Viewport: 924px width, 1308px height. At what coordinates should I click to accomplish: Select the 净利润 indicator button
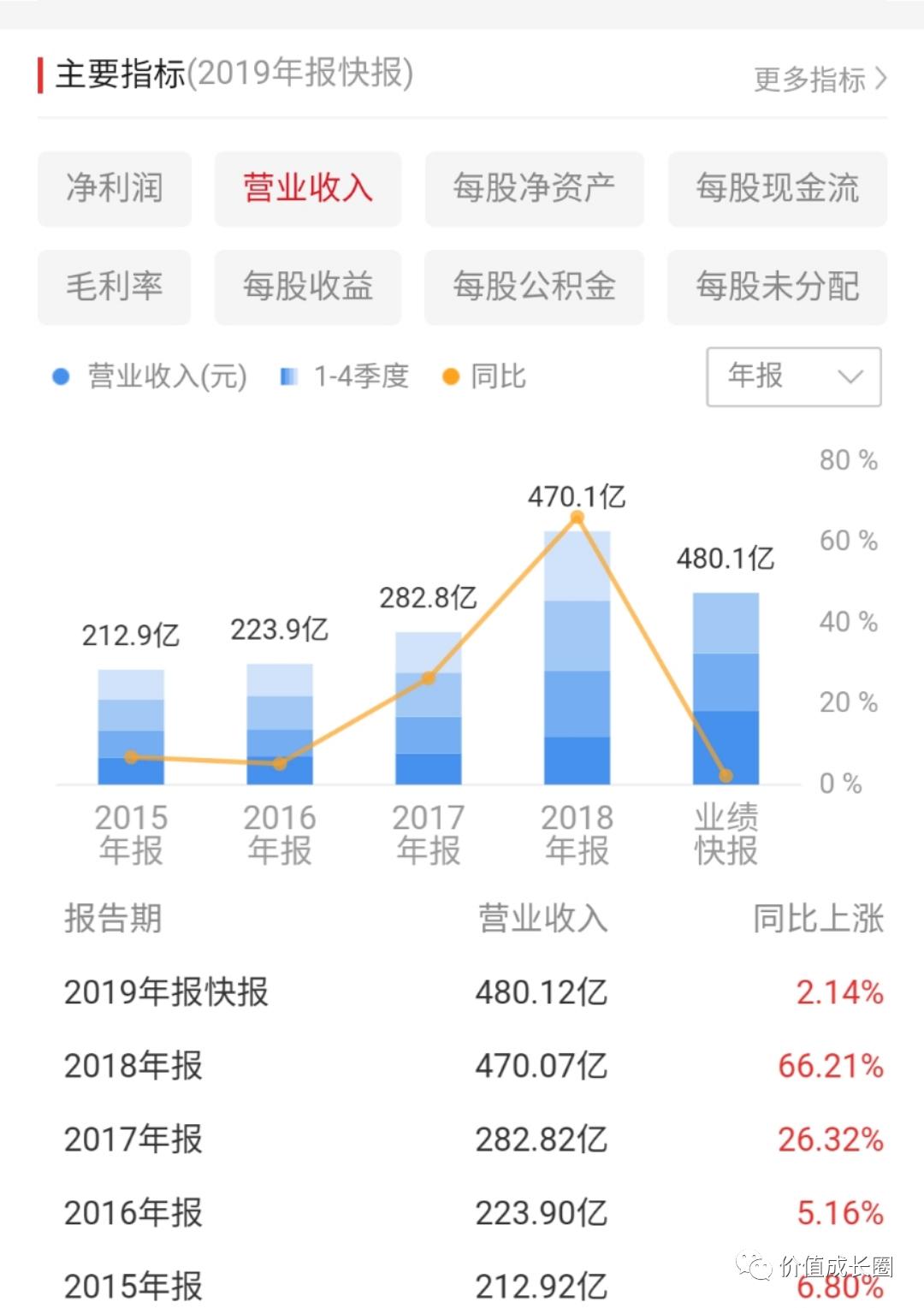tap(115, 189)
